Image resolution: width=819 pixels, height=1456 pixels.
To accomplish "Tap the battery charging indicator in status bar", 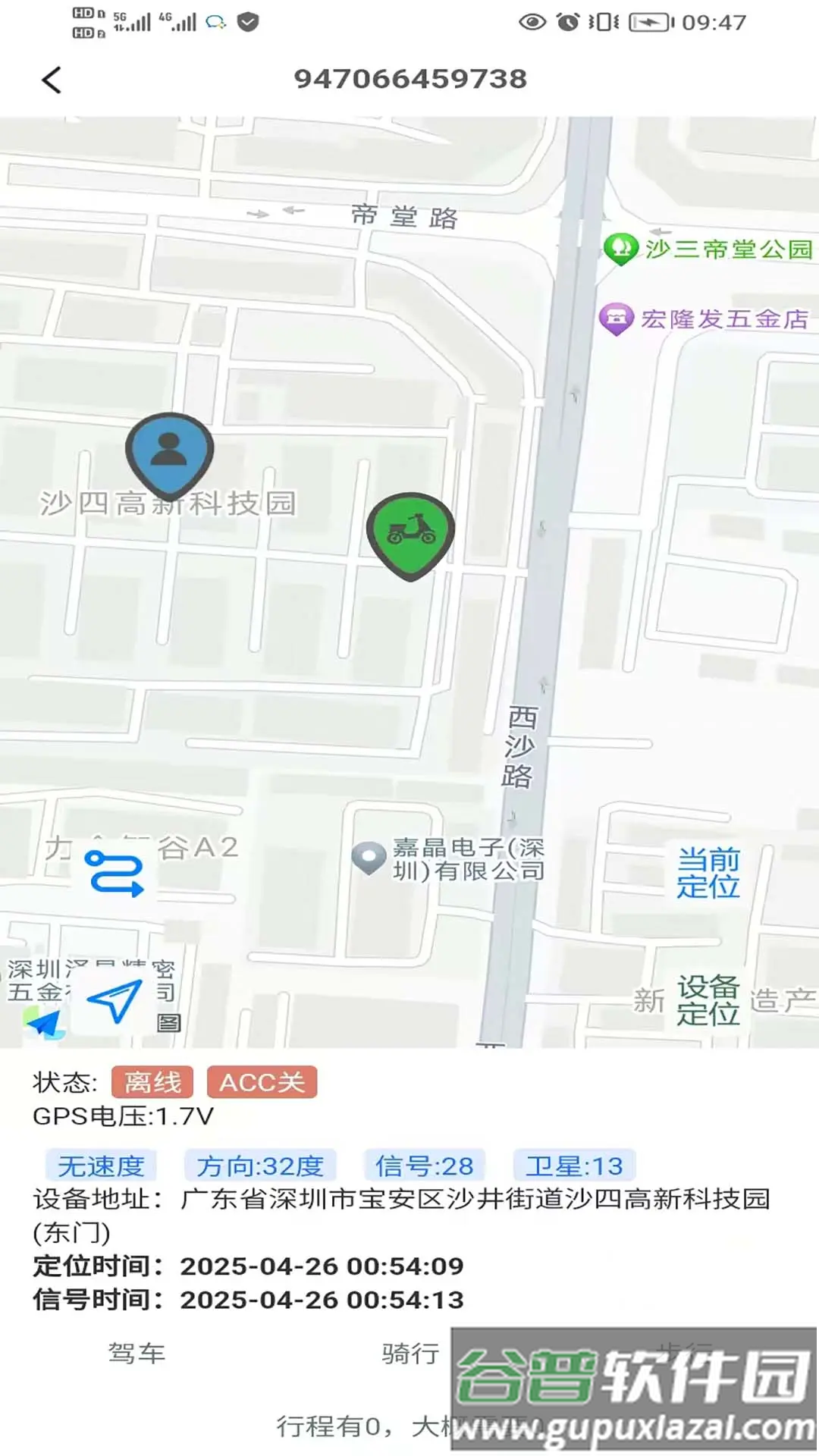I will pos(648,22).
